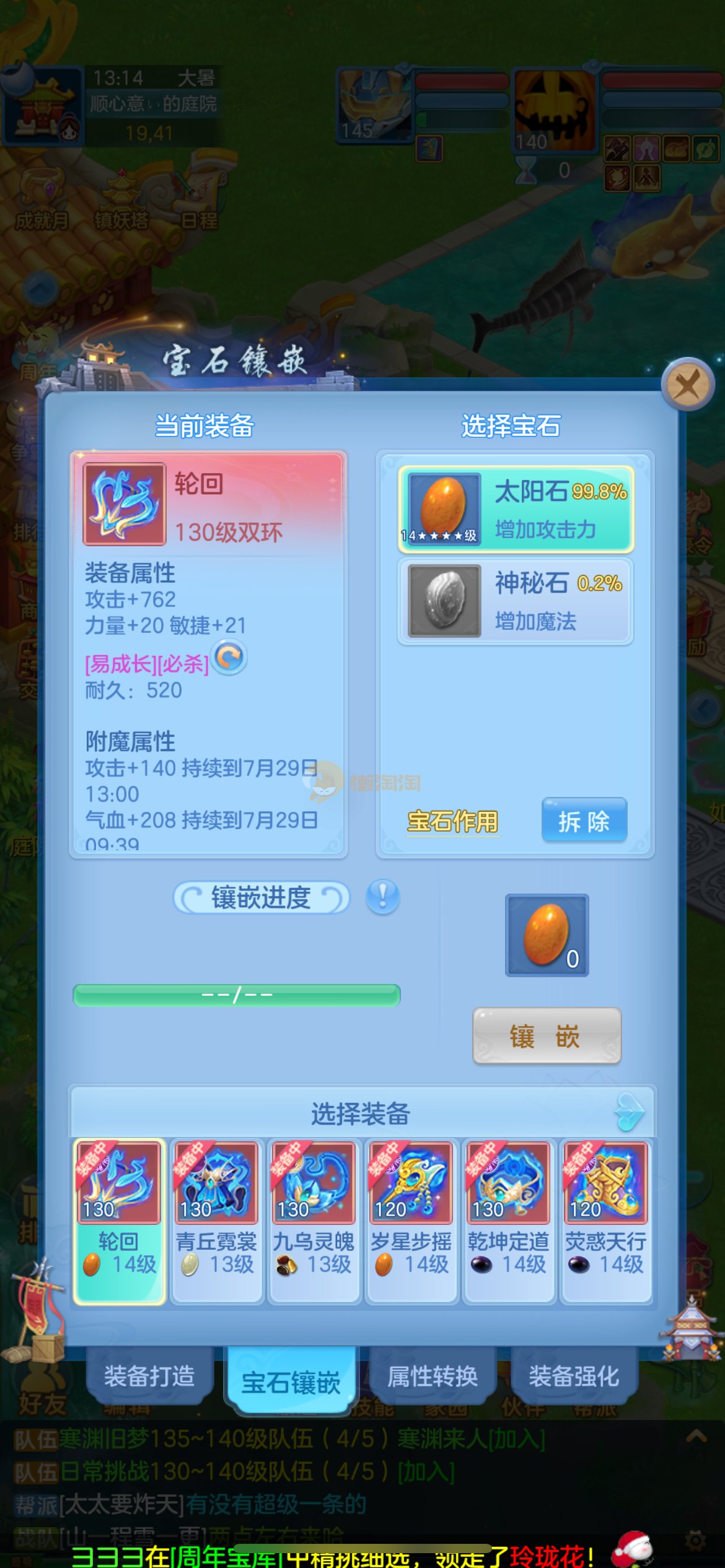The height and width of the screenshot is (1568, 725).
Task: Tap the 镶嵌 button
Action: (x=546, y=1036)
